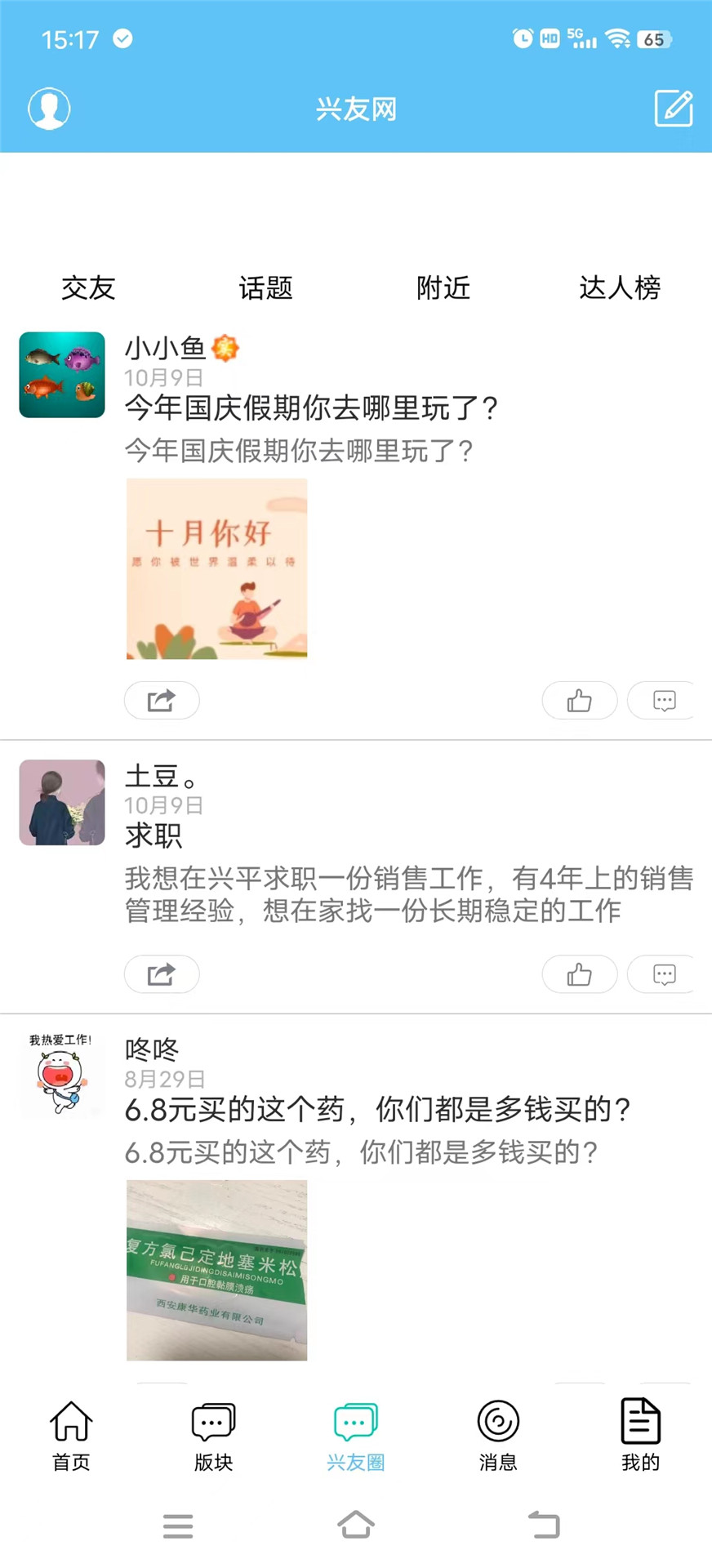
Task: Share 土豆。's 求职 post
Action: 162,974
